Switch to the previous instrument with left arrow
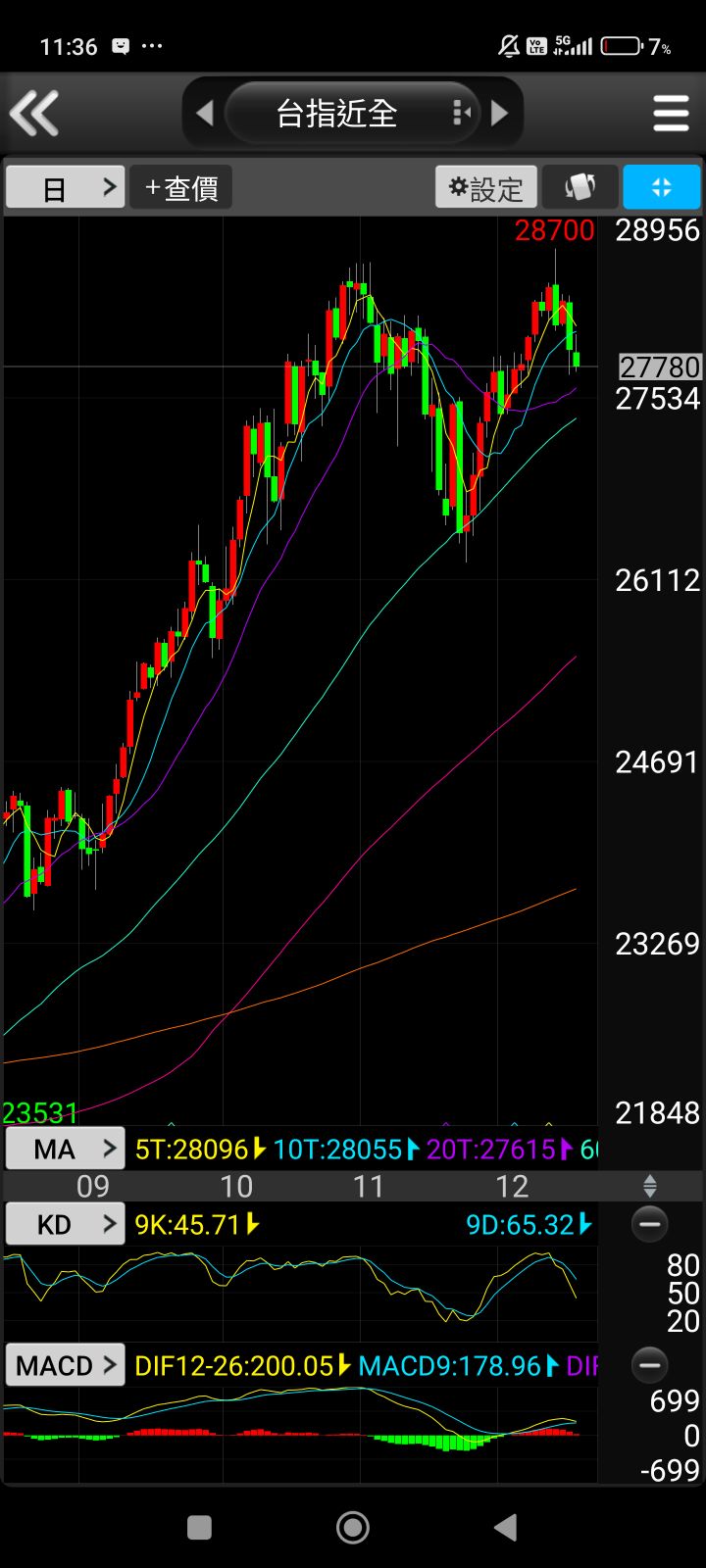The width and height of the screenshot is (706, 1568). coord(204,114)
